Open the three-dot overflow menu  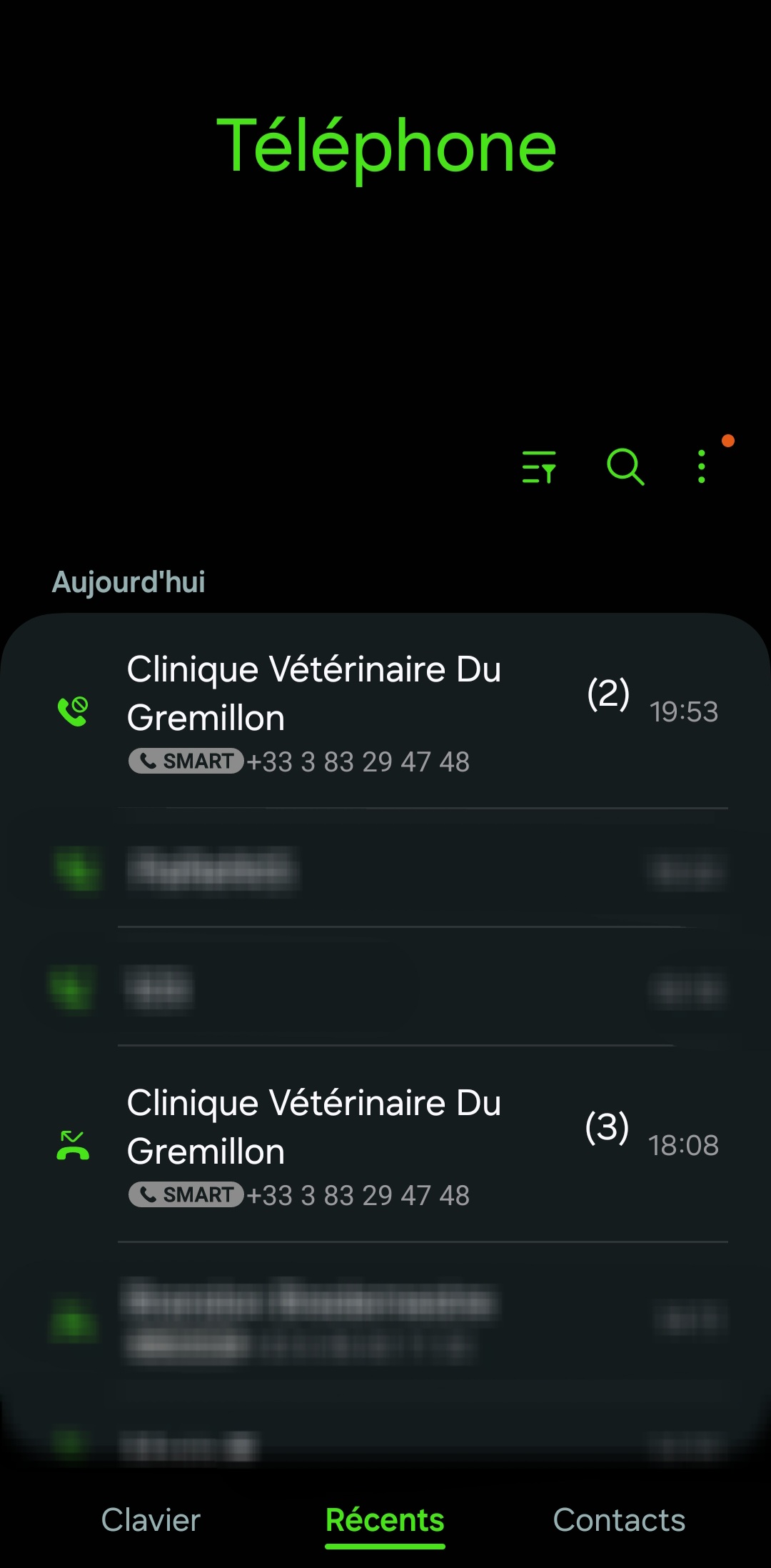click(x=702, y=467)
